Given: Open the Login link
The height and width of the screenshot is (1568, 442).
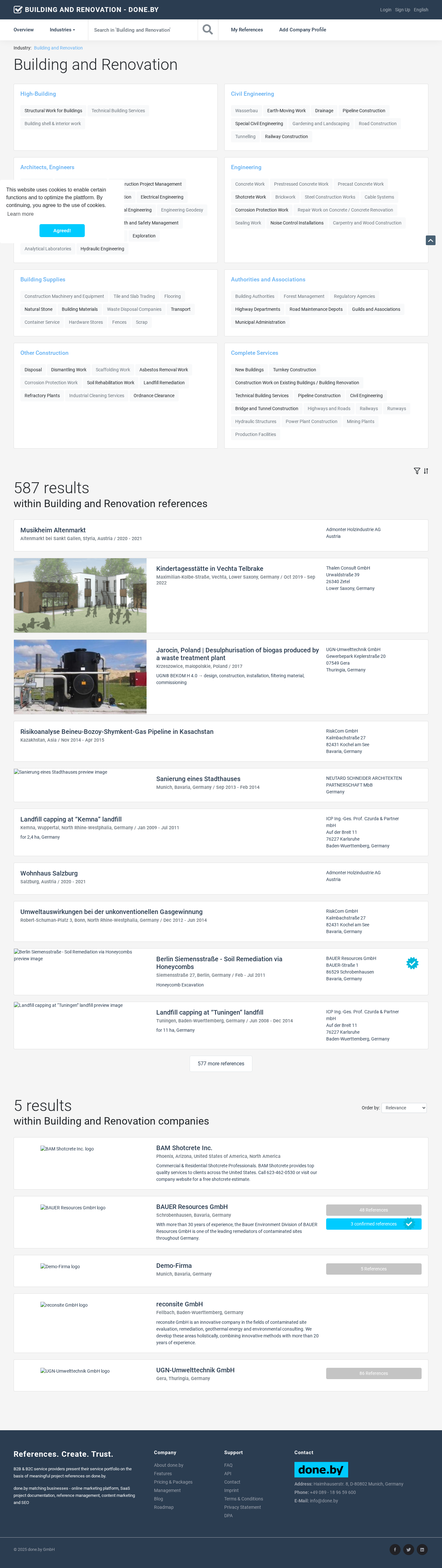Looking at the screenshot, I should [385, 10].
